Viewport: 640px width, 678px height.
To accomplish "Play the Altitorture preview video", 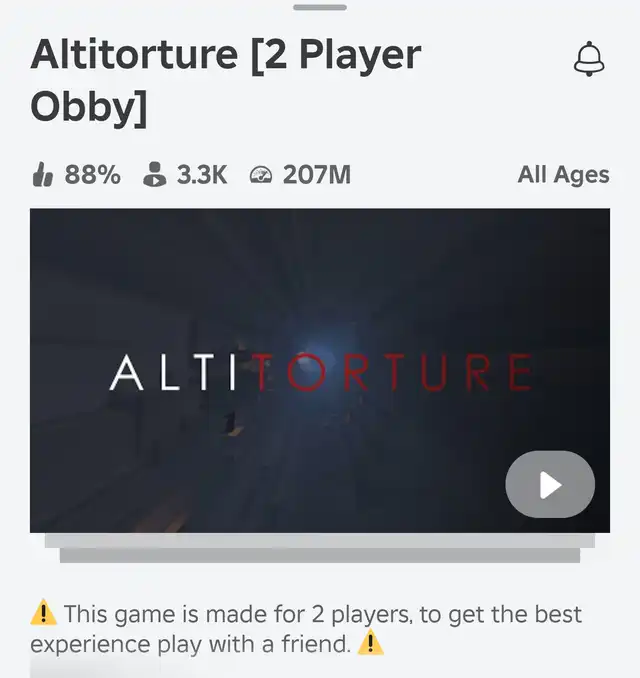I will pyautogui.click(x=550, y=484).
